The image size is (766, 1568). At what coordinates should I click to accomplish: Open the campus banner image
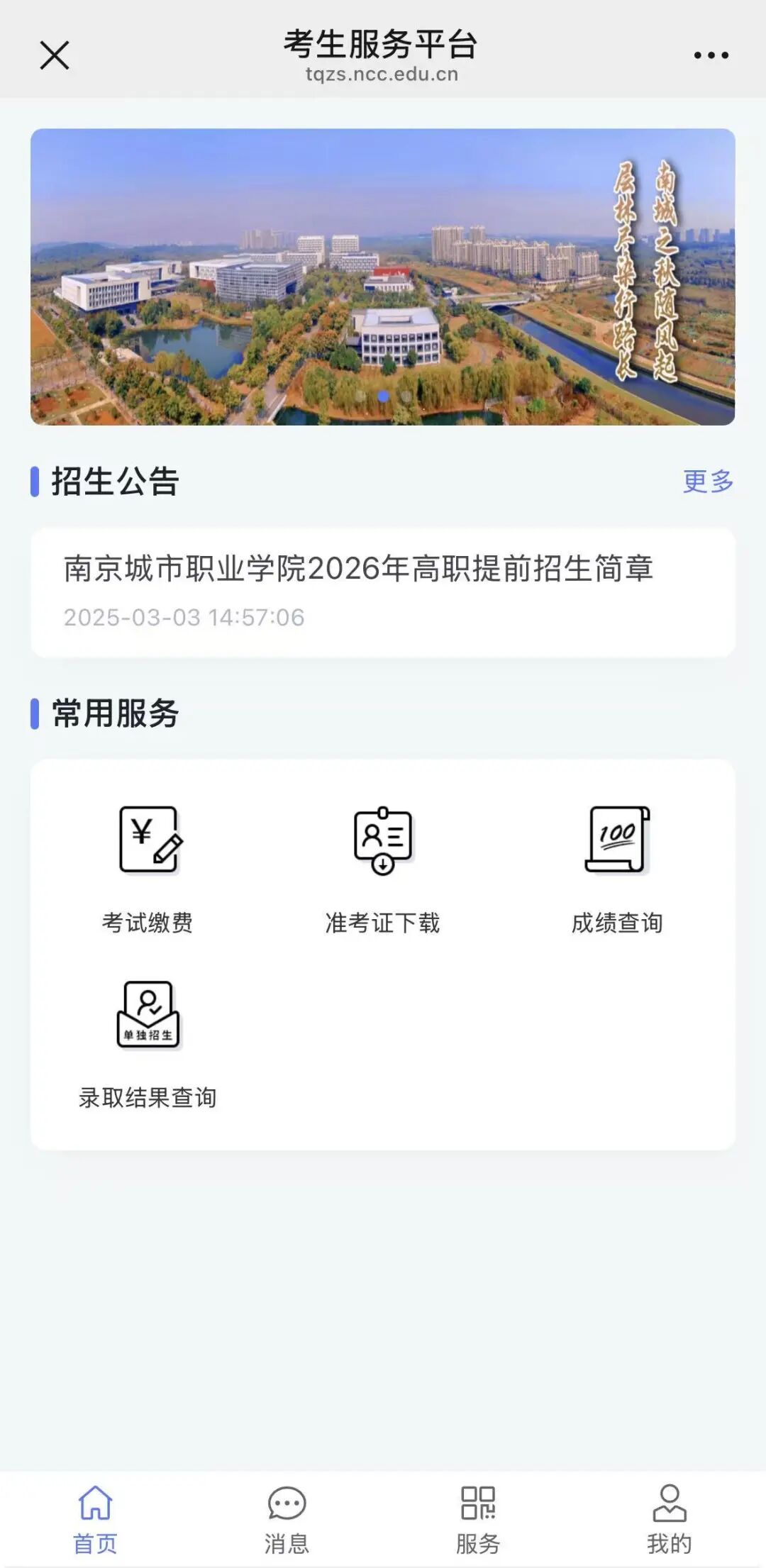[382, 277]
